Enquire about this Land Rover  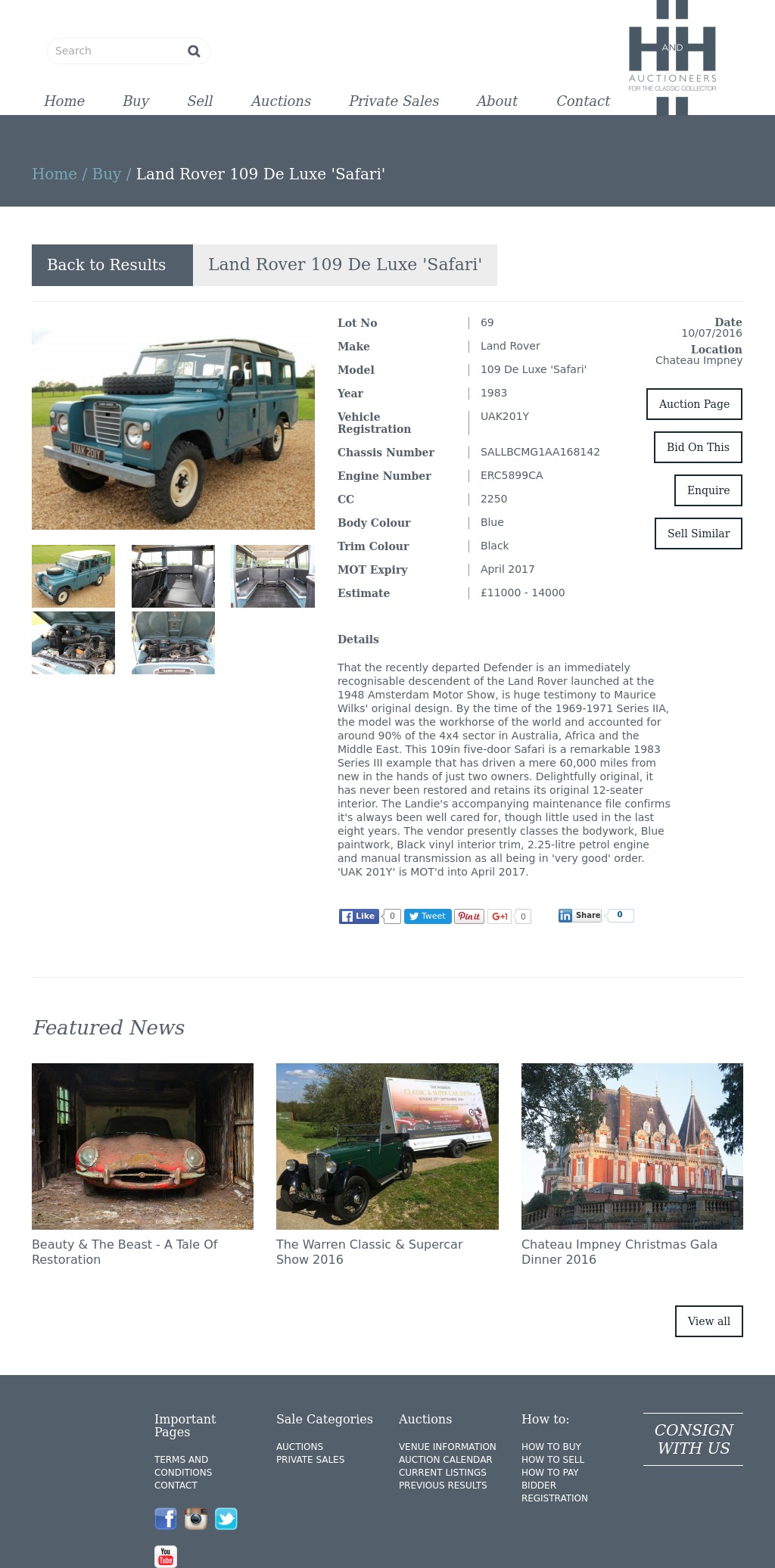coord(708,490)
